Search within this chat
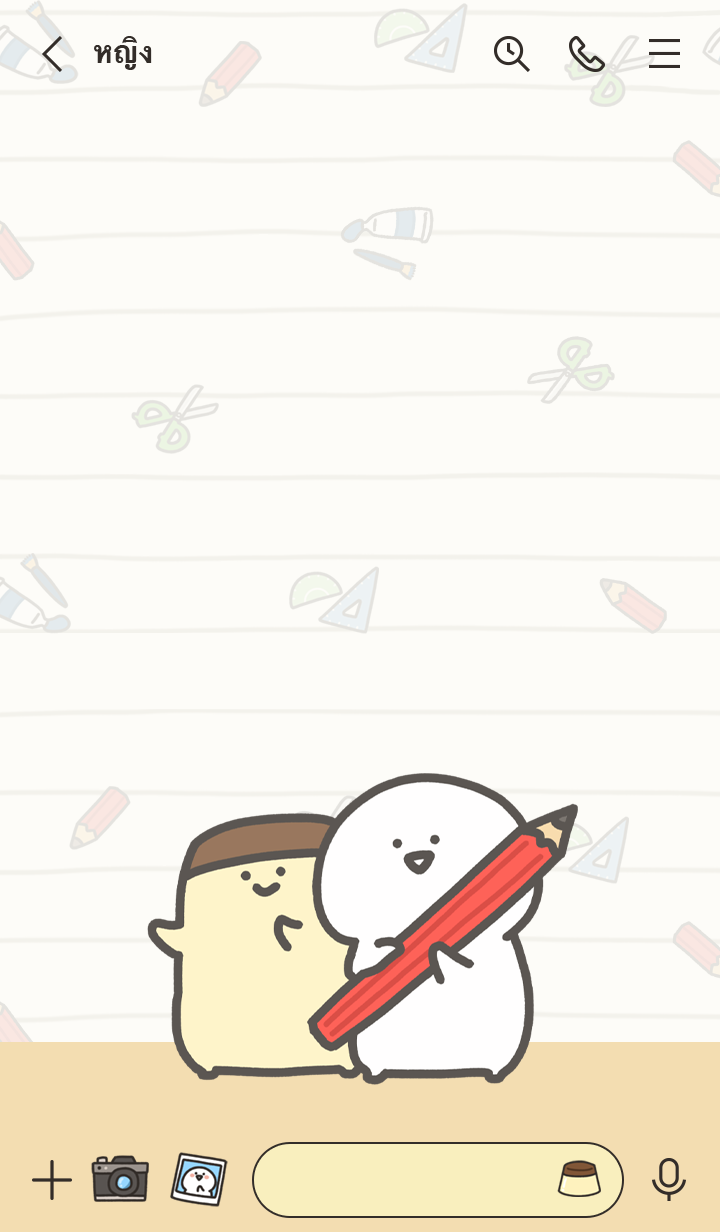Screen dimensions: 720x1232 point(511,54)
